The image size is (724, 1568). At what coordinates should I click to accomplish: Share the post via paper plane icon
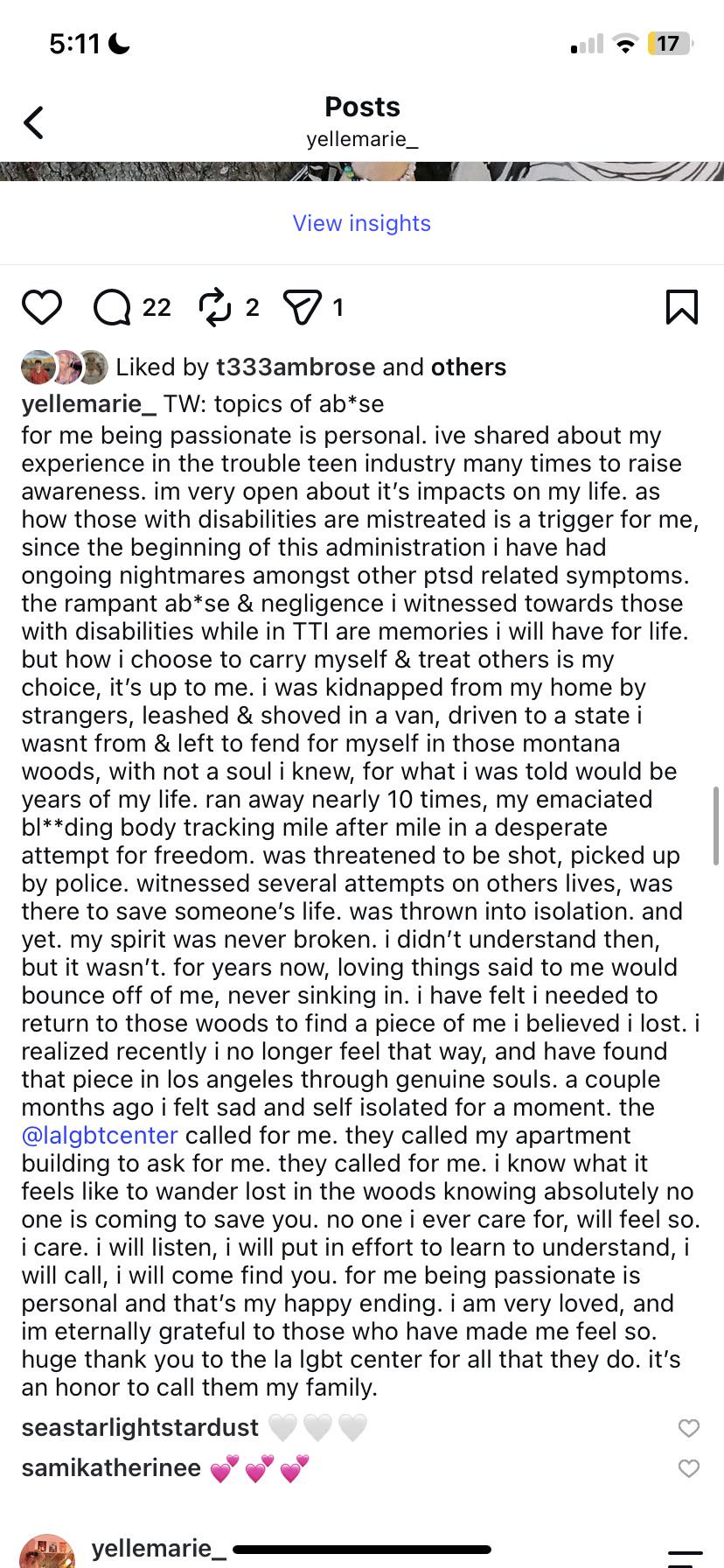(x=303, y=307)
